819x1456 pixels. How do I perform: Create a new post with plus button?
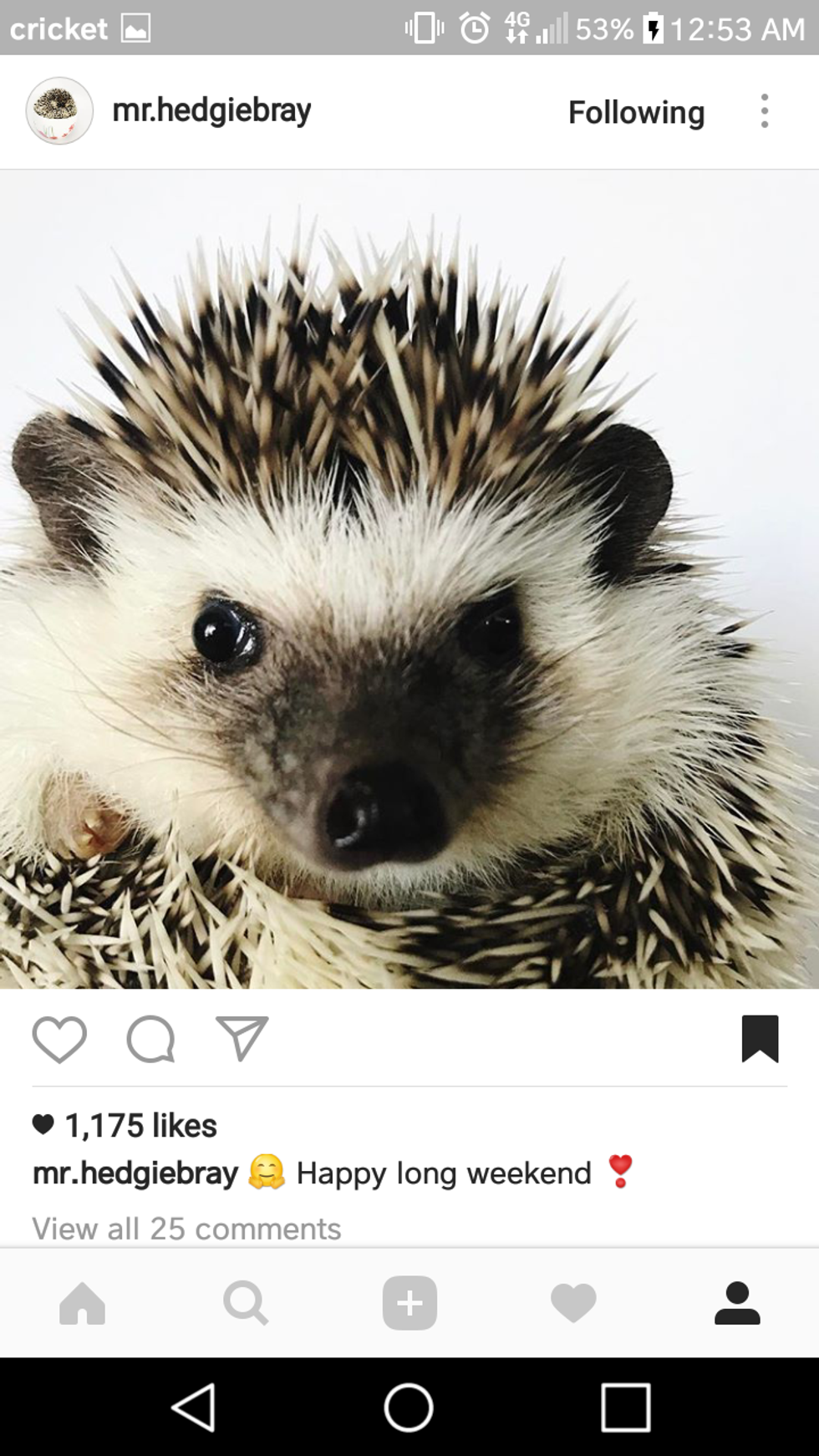tap(409, 1303)
